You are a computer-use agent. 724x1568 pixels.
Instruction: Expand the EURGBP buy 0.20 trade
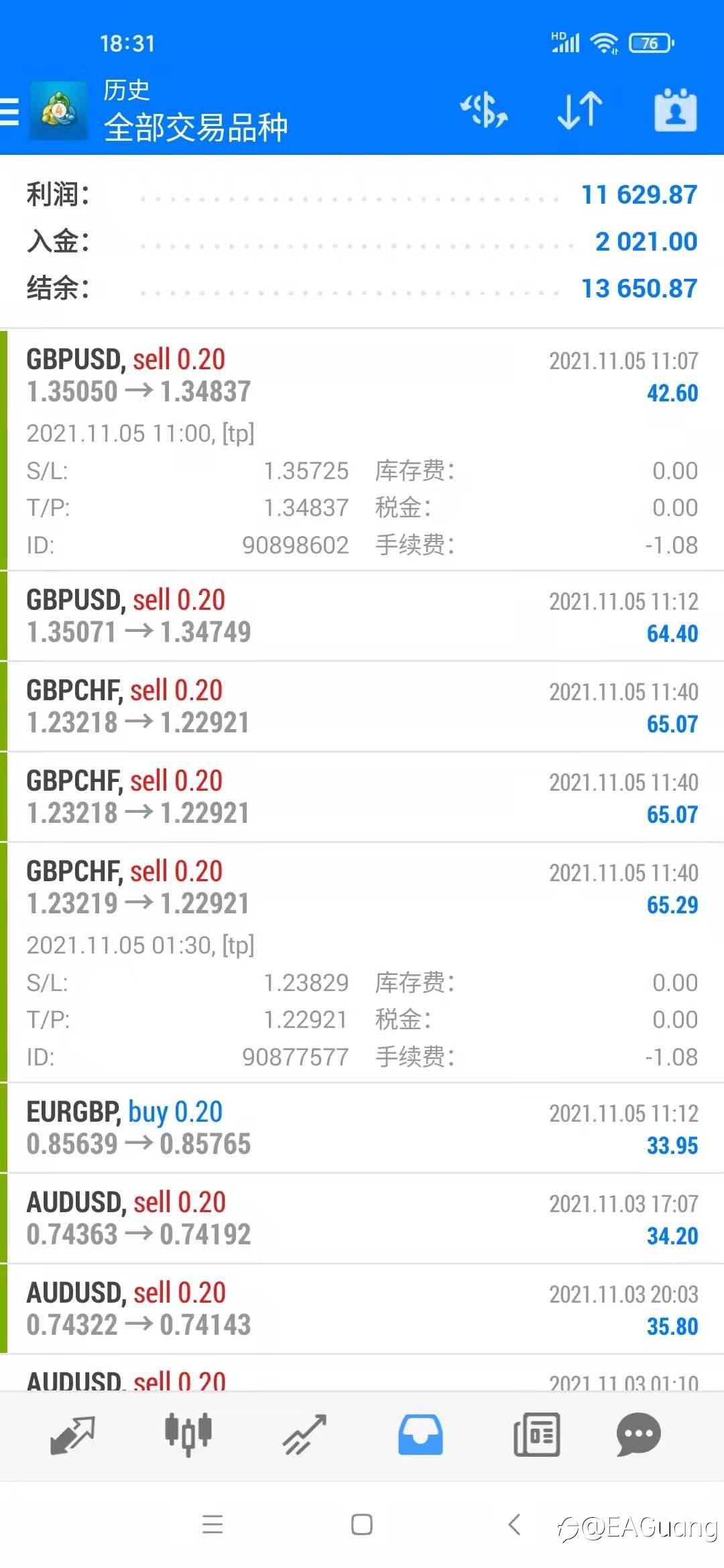[362, 1128]
